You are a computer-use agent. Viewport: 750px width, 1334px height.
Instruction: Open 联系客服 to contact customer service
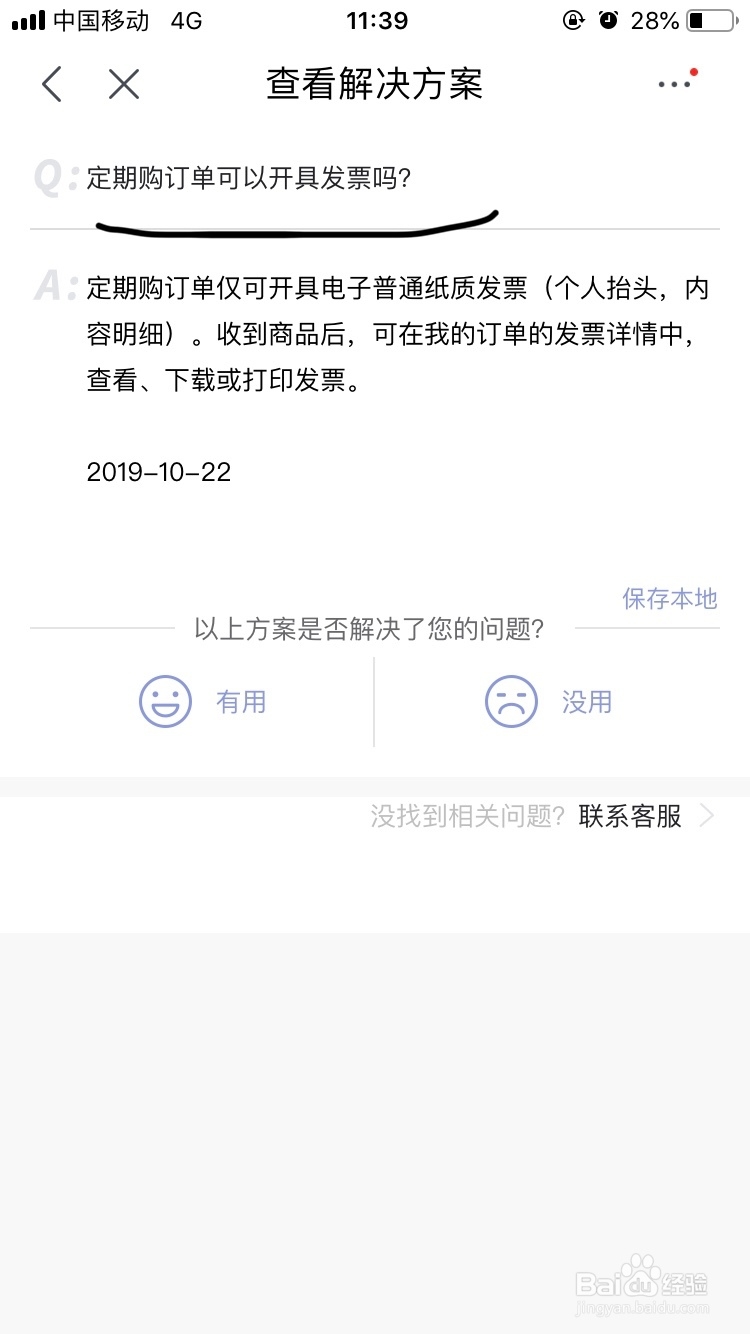click(628, 817)
